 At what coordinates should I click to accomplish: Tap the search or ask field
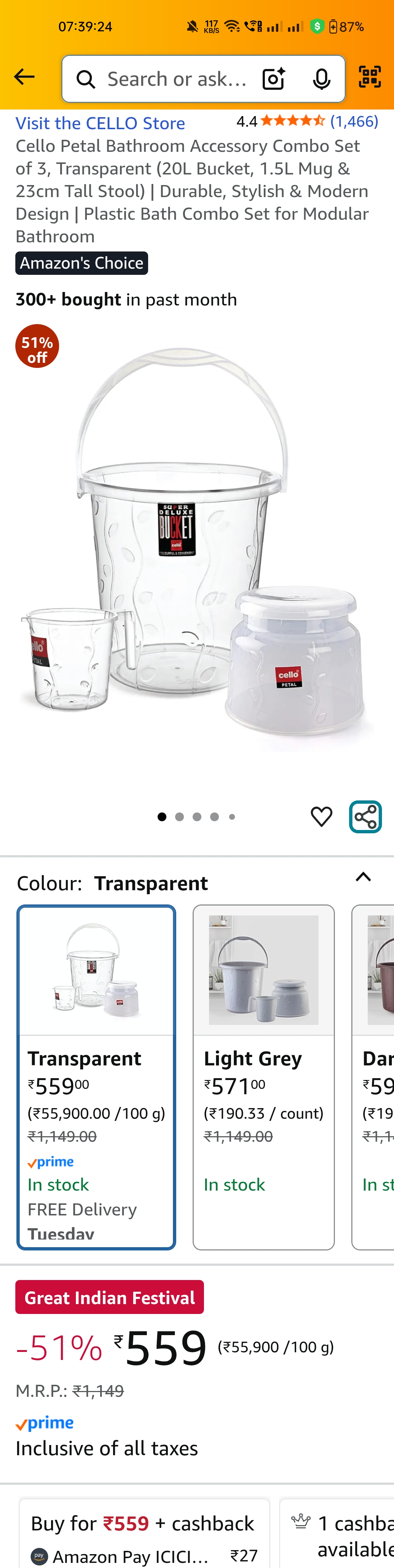(176, 79)
